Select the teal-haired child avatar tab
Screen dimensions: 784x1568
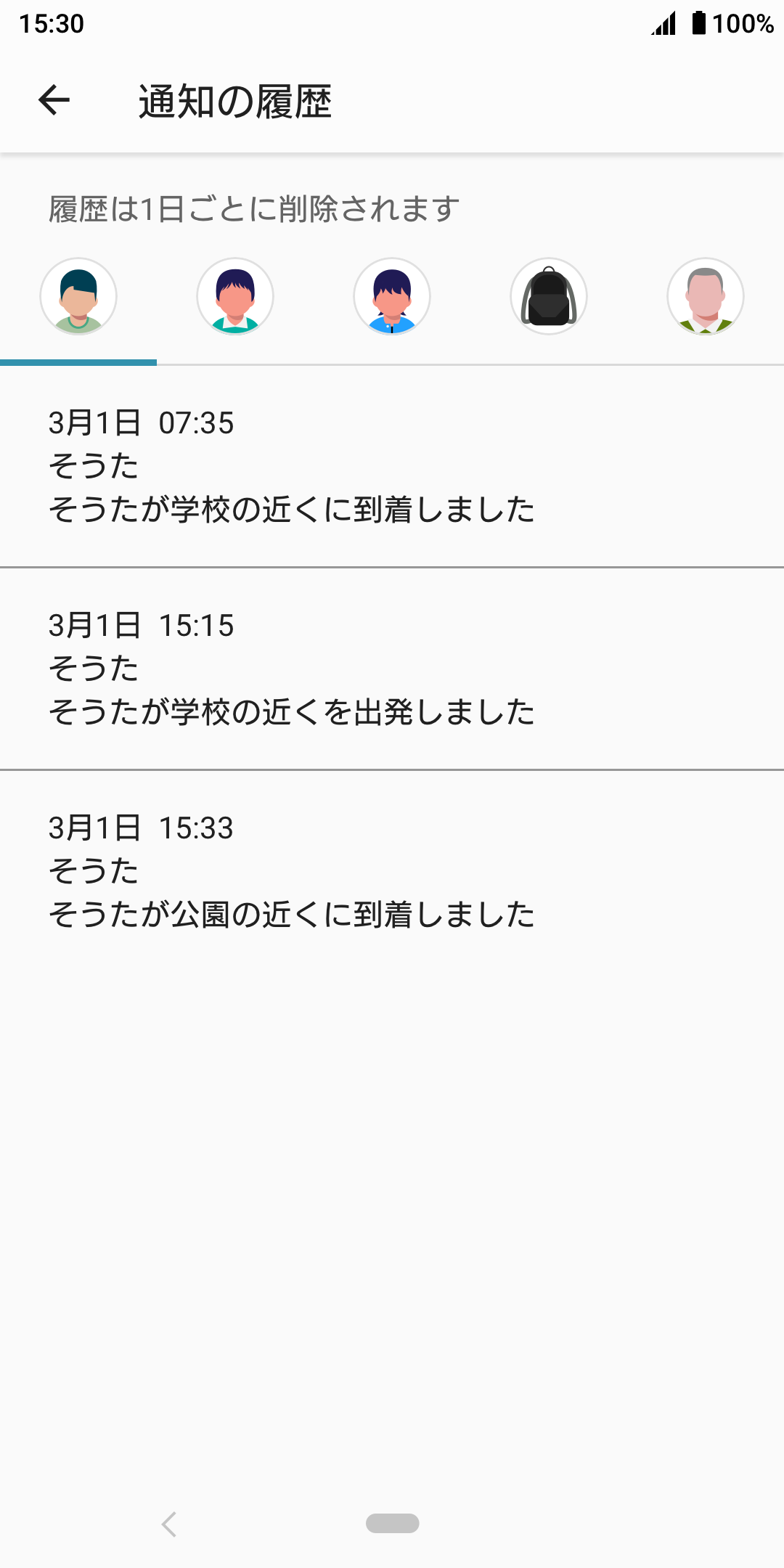78,296
